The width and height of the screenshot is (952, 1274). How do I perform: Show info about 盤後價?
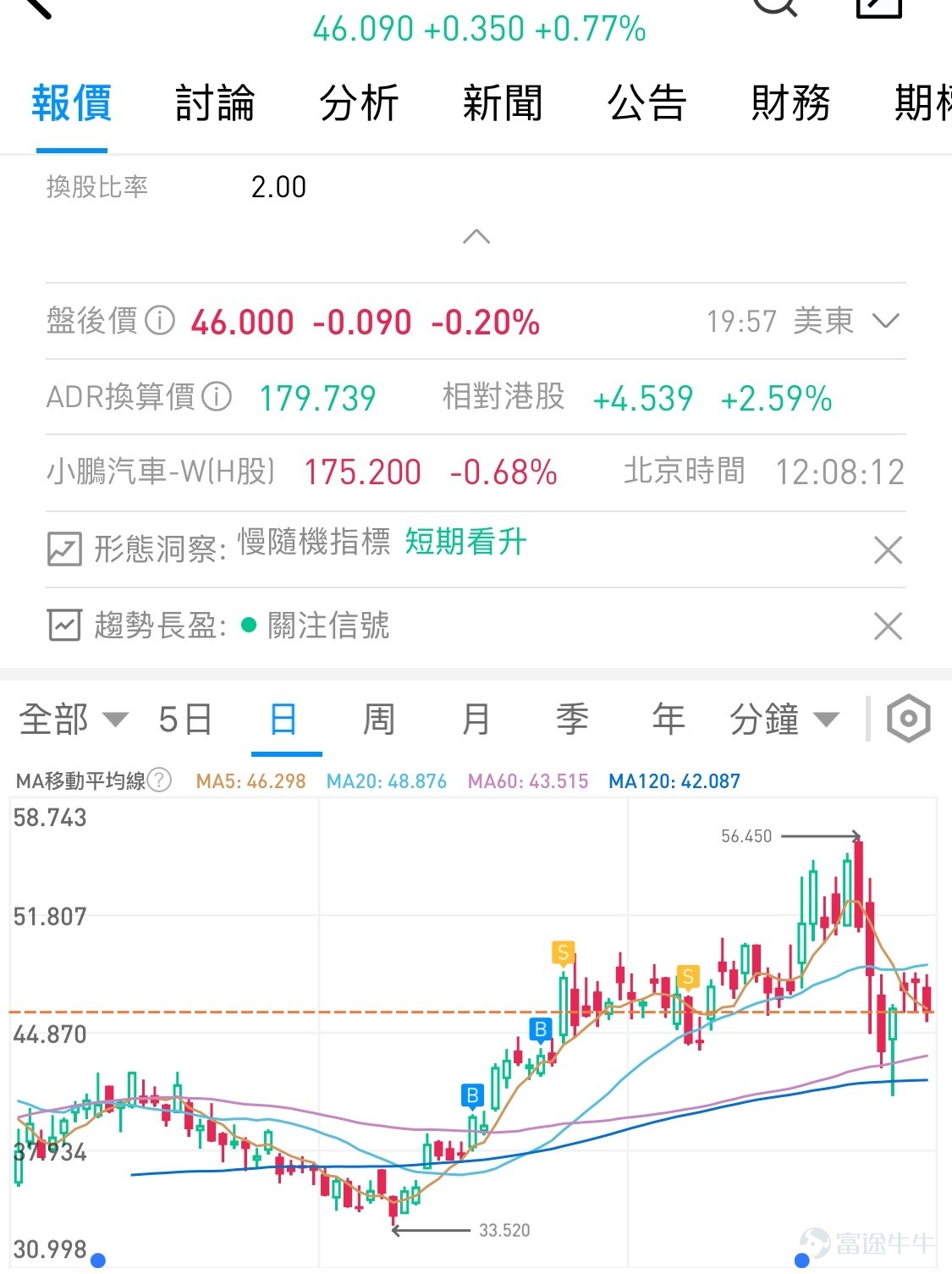click(x=160, y=321)
